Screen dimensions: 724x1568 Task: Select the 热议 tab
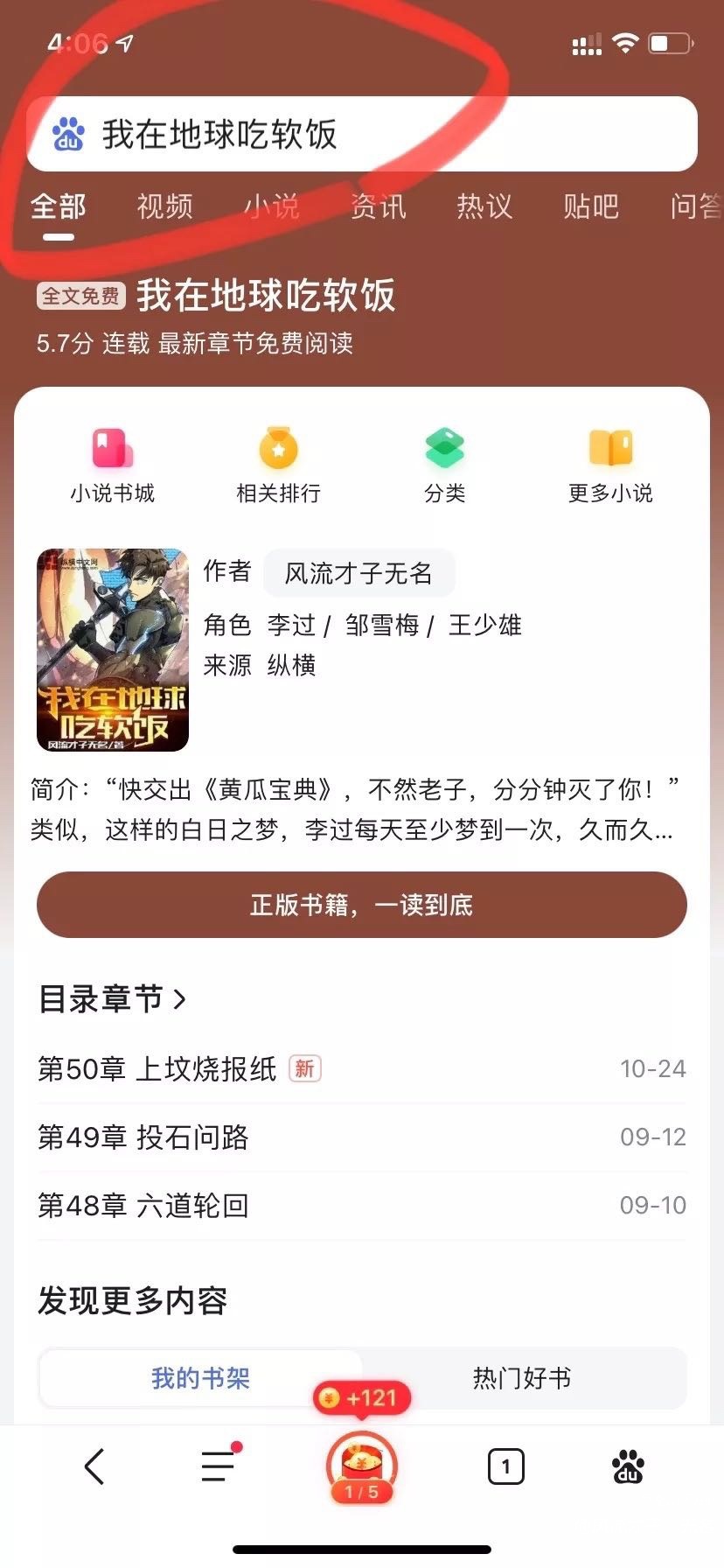pyautogui.click(x=484, y=206)
